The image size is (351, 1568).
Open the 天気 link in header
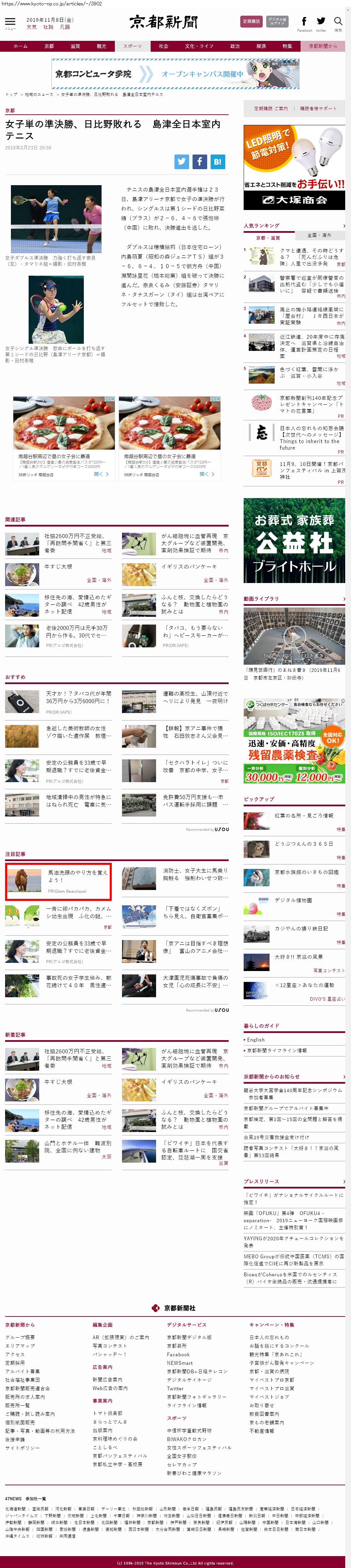coord(31,27)
